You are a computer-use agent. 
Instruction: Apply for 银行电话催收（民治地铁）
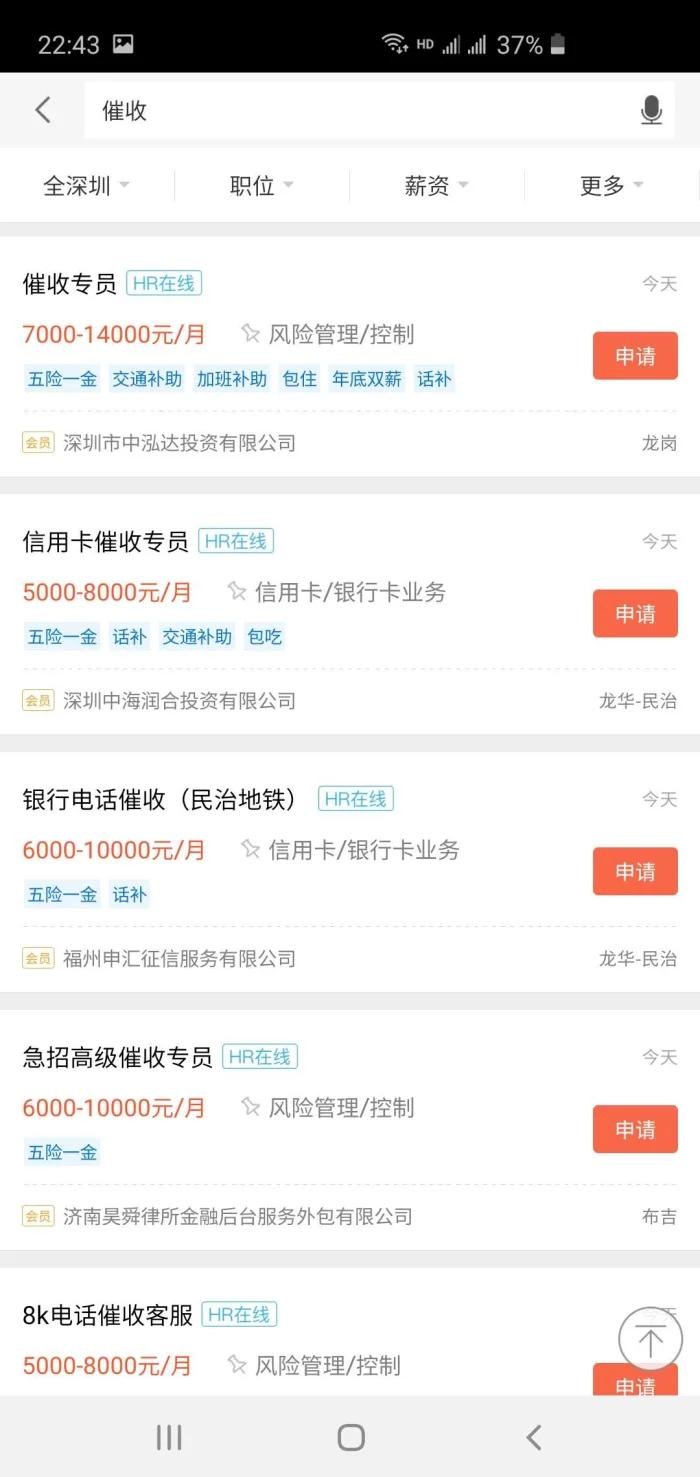(635, 872)
